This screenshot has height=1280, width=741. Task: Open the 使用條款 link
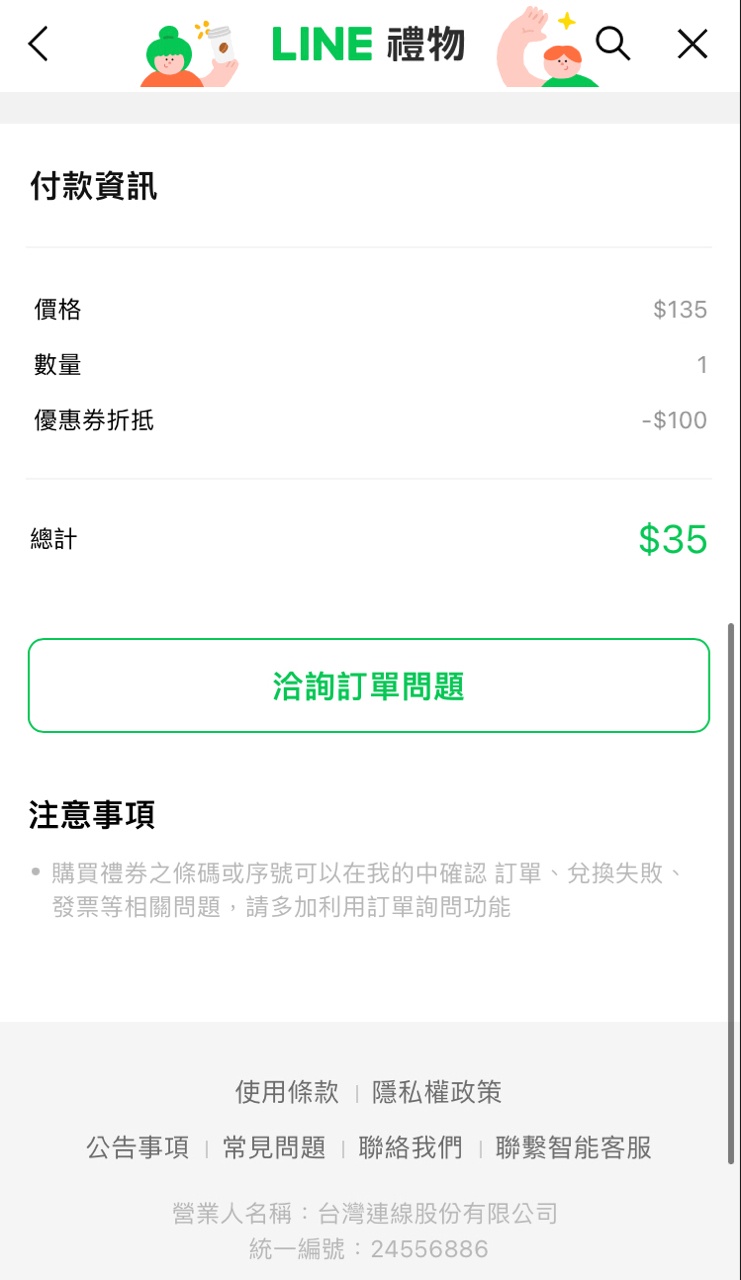(x=287, y=1092)
